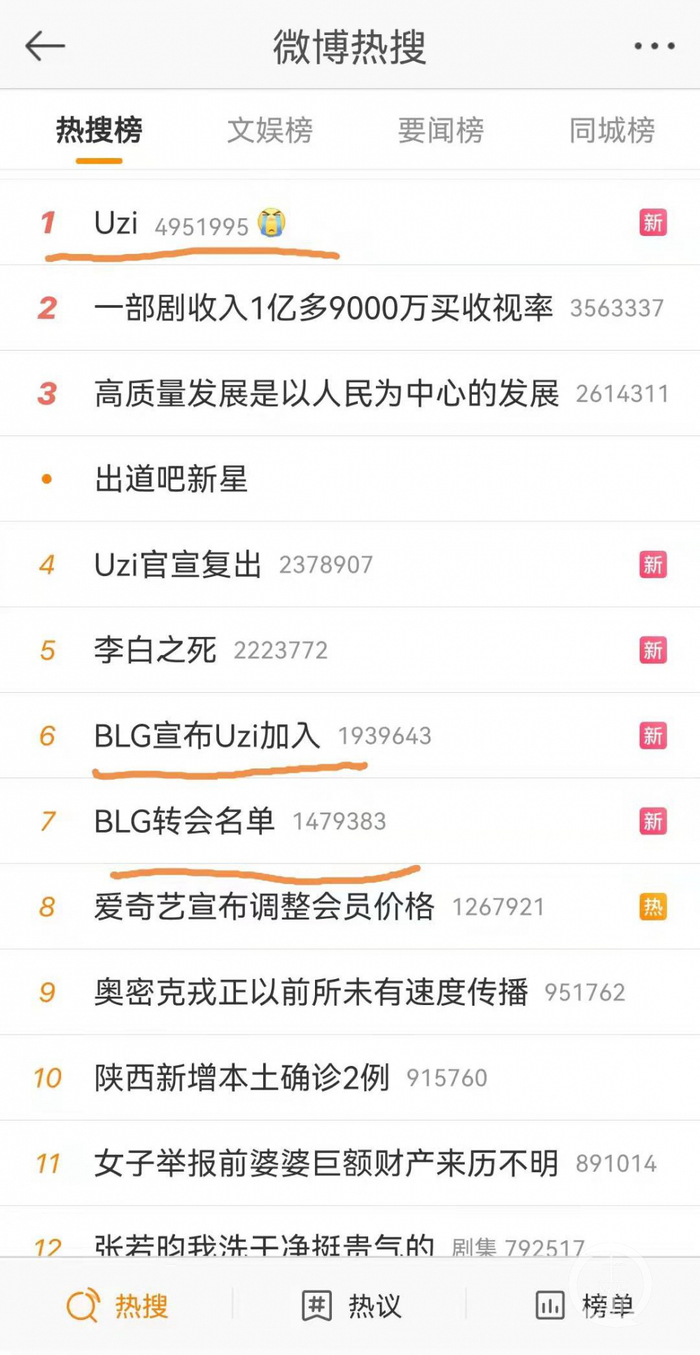This screenshot has height=1355, width=700.
Task: Switch to the 文娱榜 tab
Action: tap(270, 130)
